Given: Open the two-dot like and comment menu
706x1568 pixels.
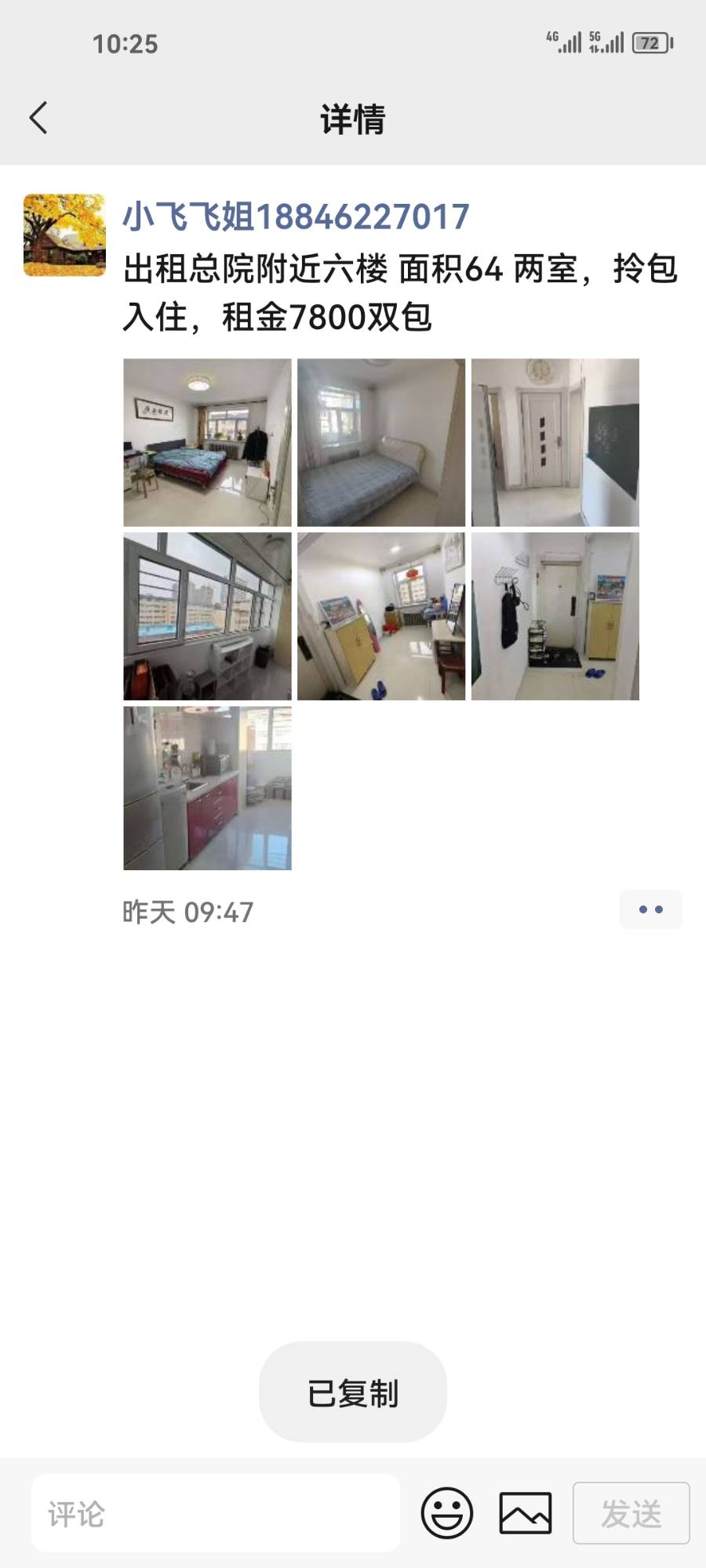Looking at the screenshot, I should click(x=650, y=909).
